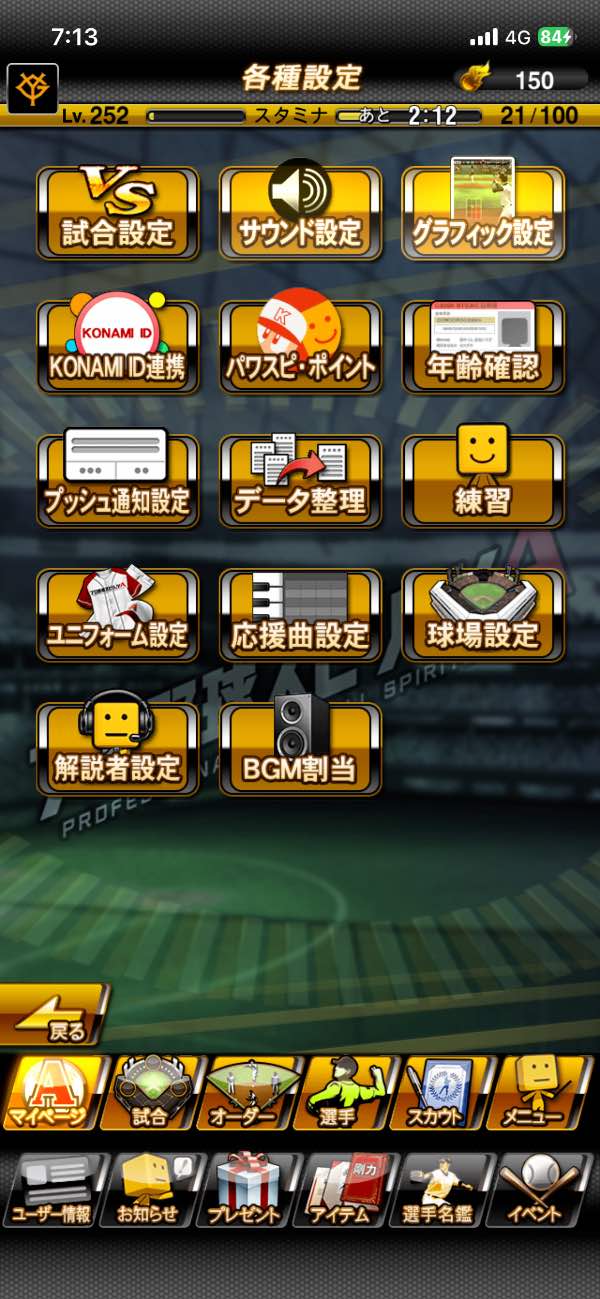Open 解説者設定 commentator settings
The width and height of the screenshot is (600, 1299).
118,749
